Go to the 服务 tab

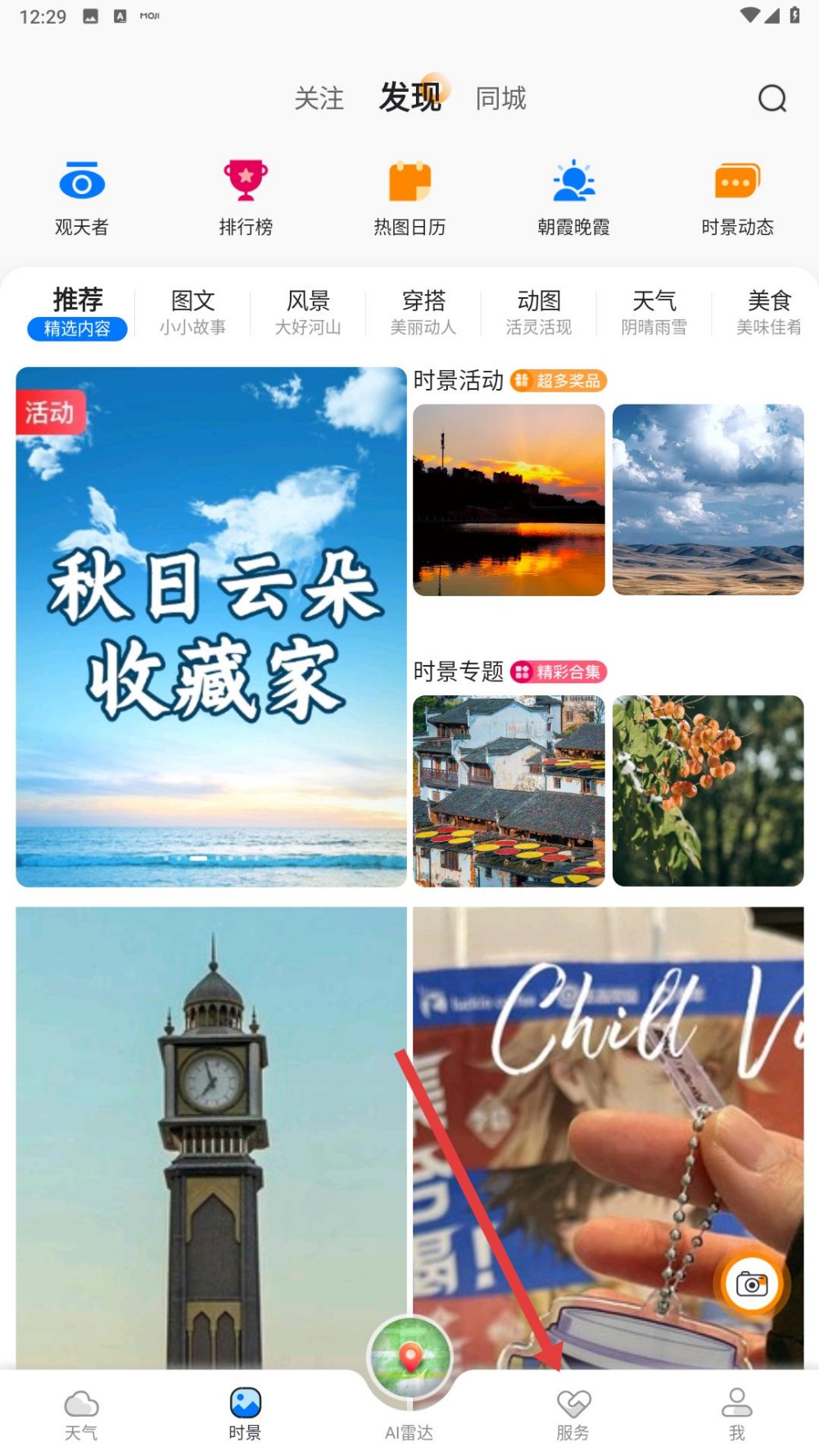pyautogui.click(x=573, y=1414)
